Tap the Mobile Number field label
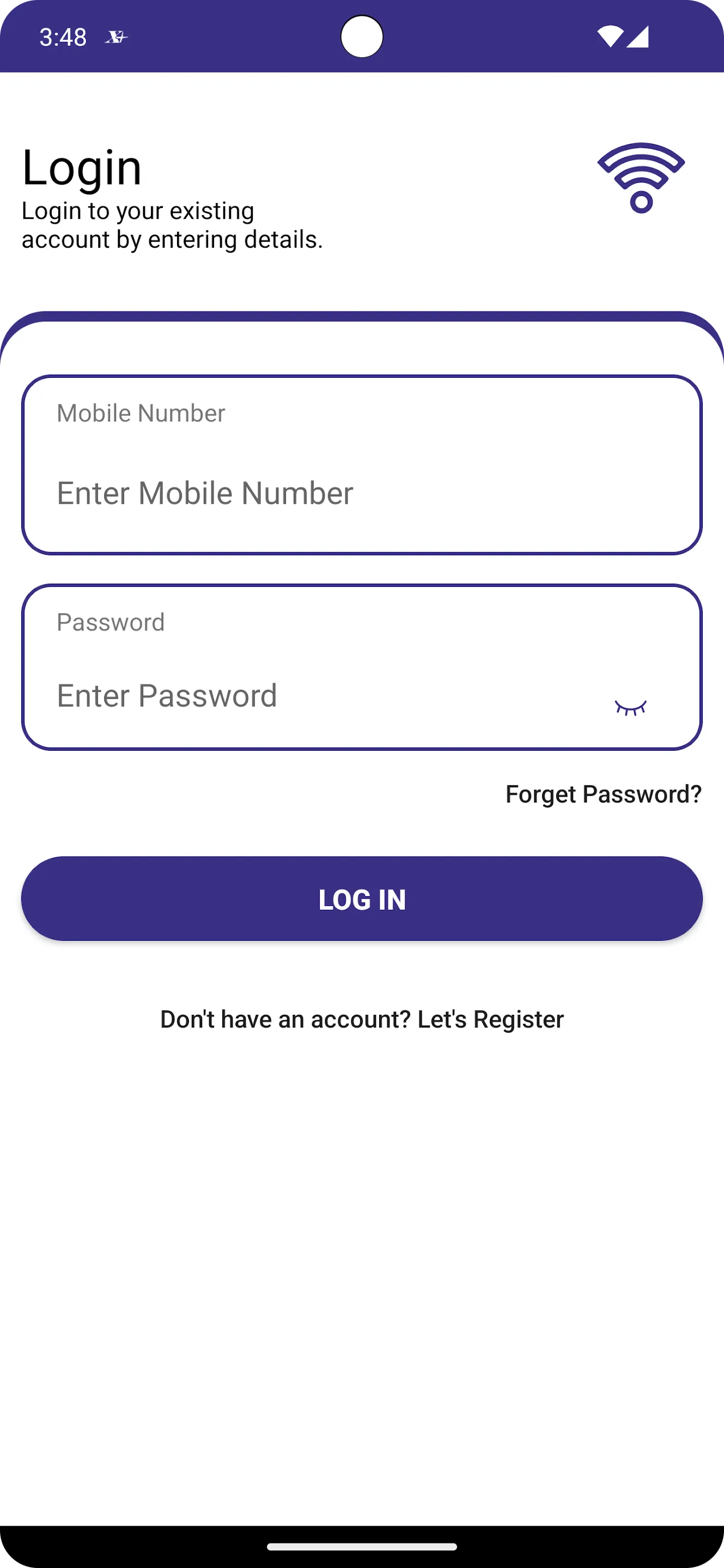Screen dimensions: 724x1568 [141, 413]
